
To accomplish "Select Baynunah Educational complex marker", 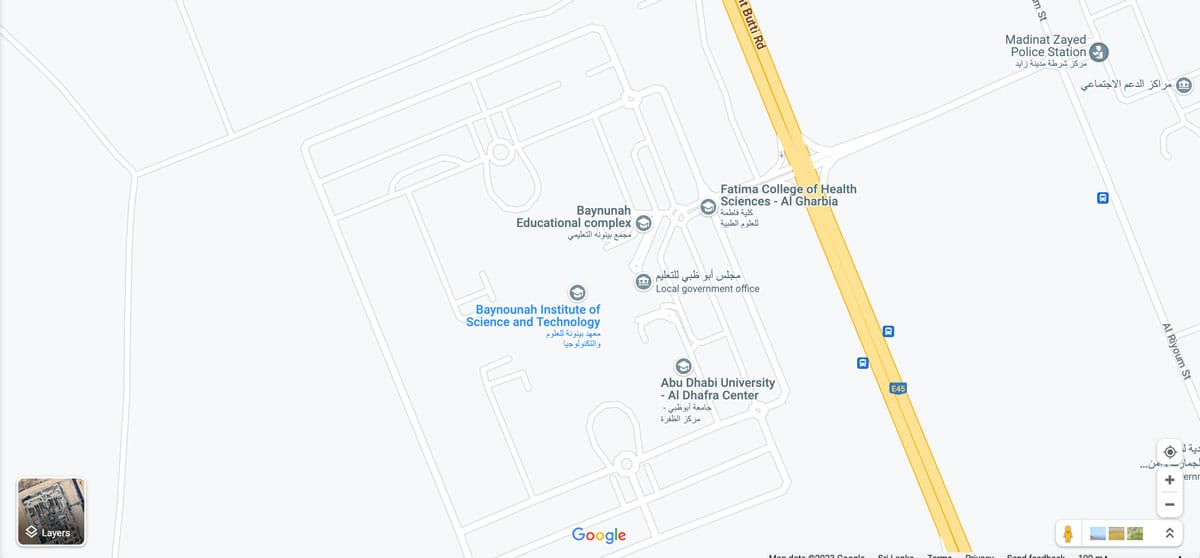I will click(x=644, y=223).
